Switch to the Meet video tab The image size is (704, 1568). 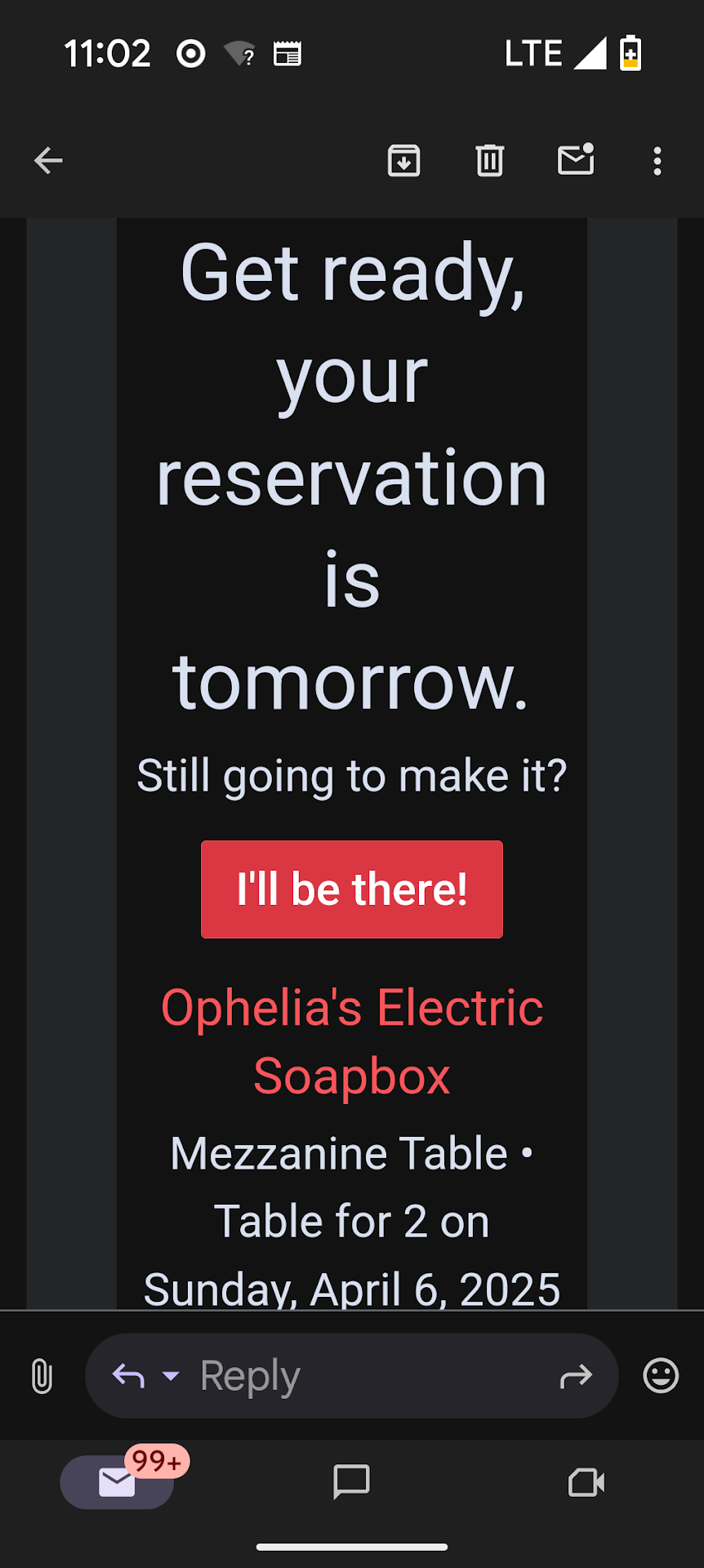coord(586,1482)
